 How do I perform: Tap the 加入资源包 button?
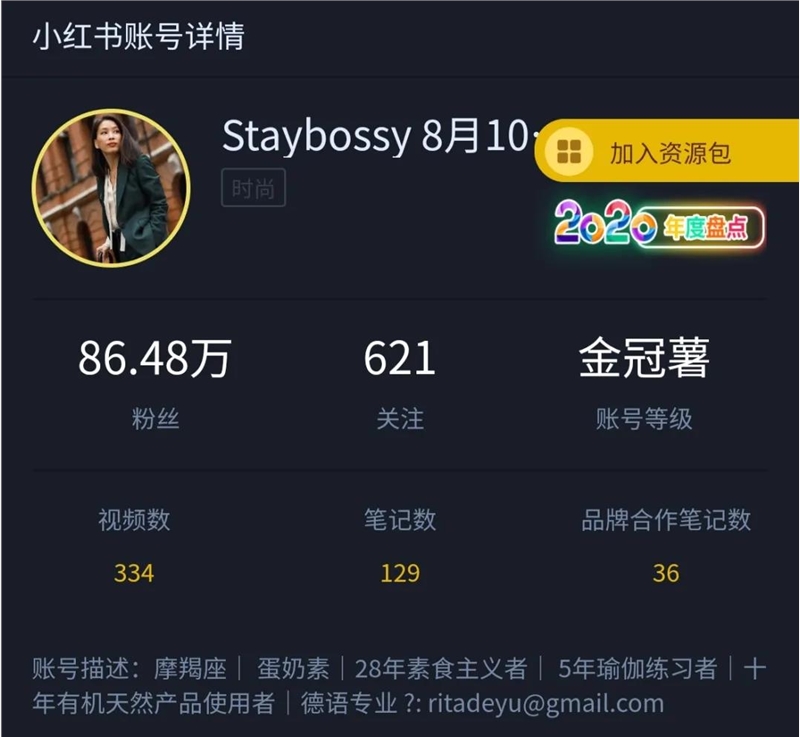coord(668,152)
